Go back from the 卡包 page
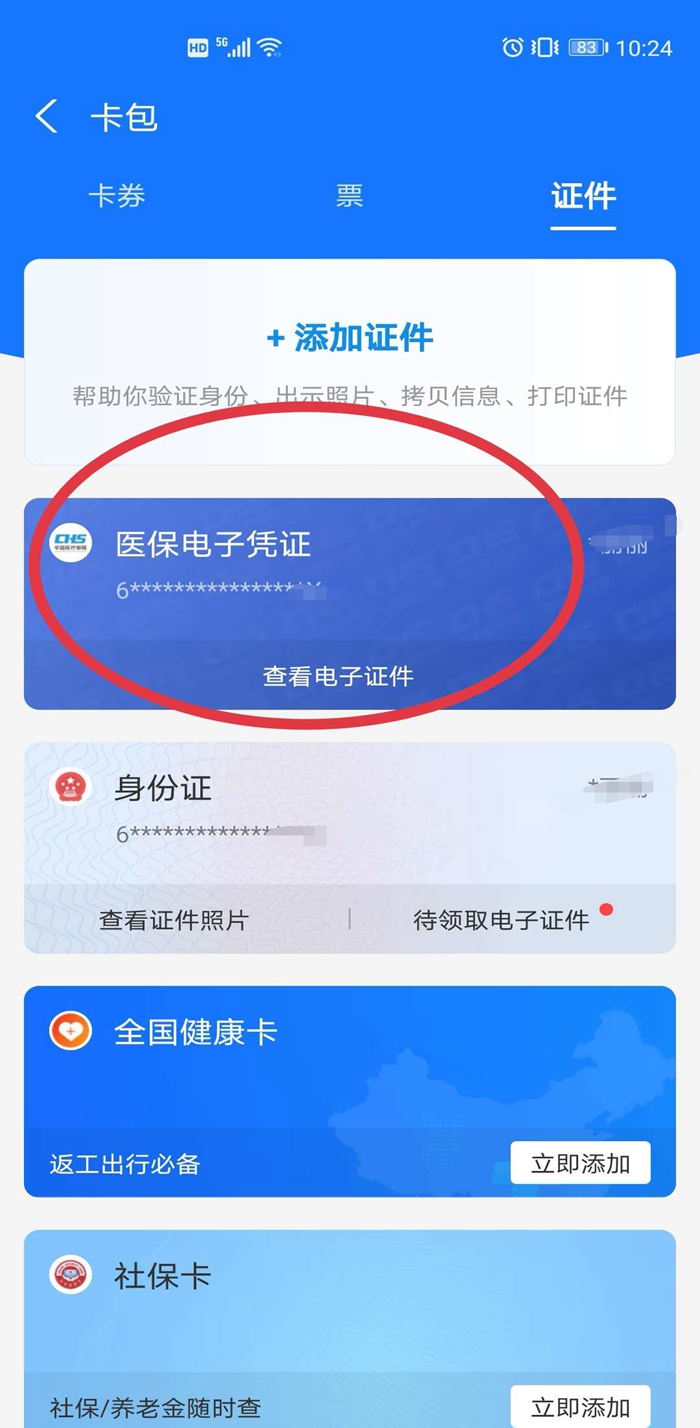700x1428 pixels. click(x=46, y=117)
